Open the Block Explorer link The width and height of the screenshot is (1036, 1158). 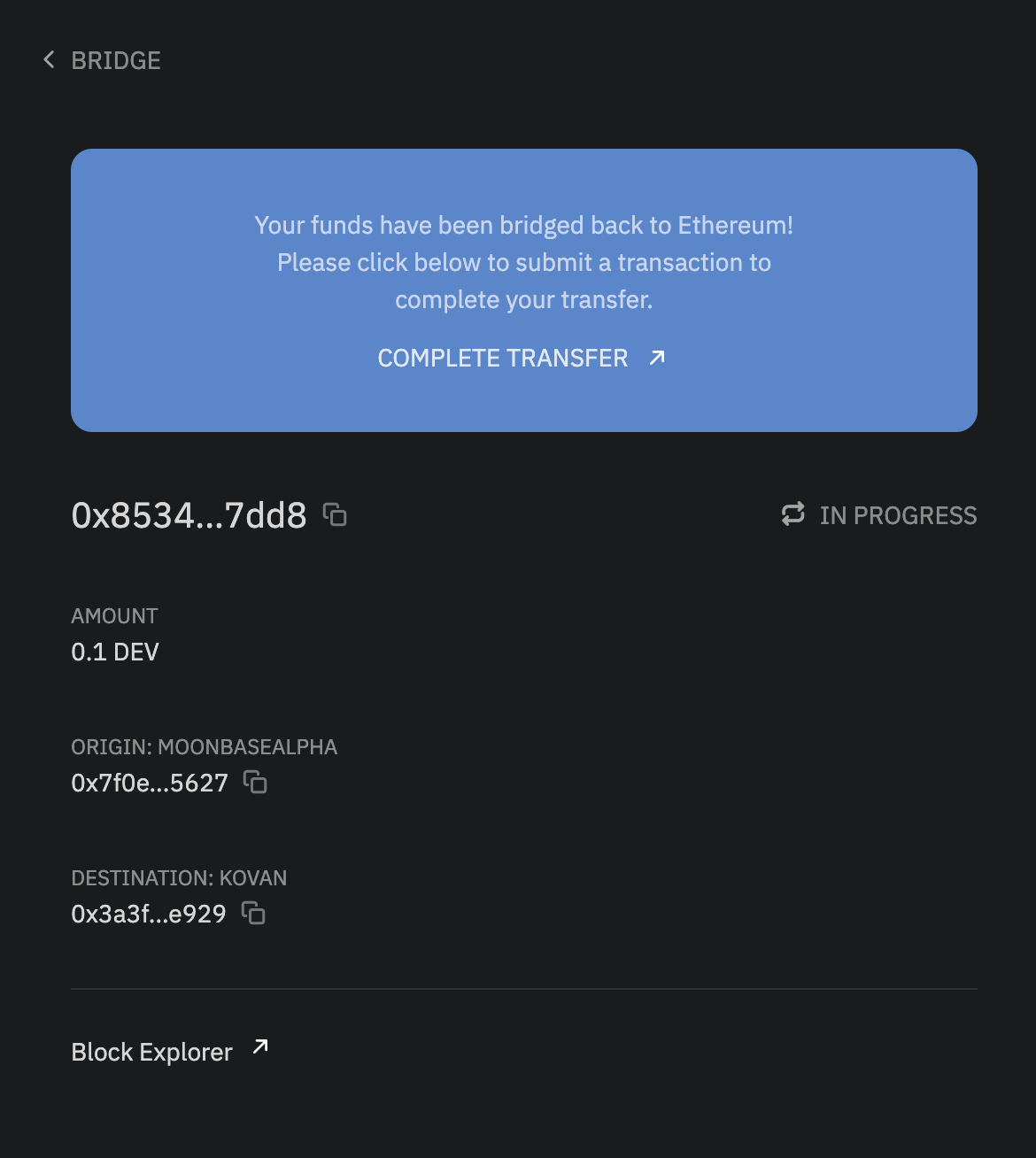coord(168,1052)
